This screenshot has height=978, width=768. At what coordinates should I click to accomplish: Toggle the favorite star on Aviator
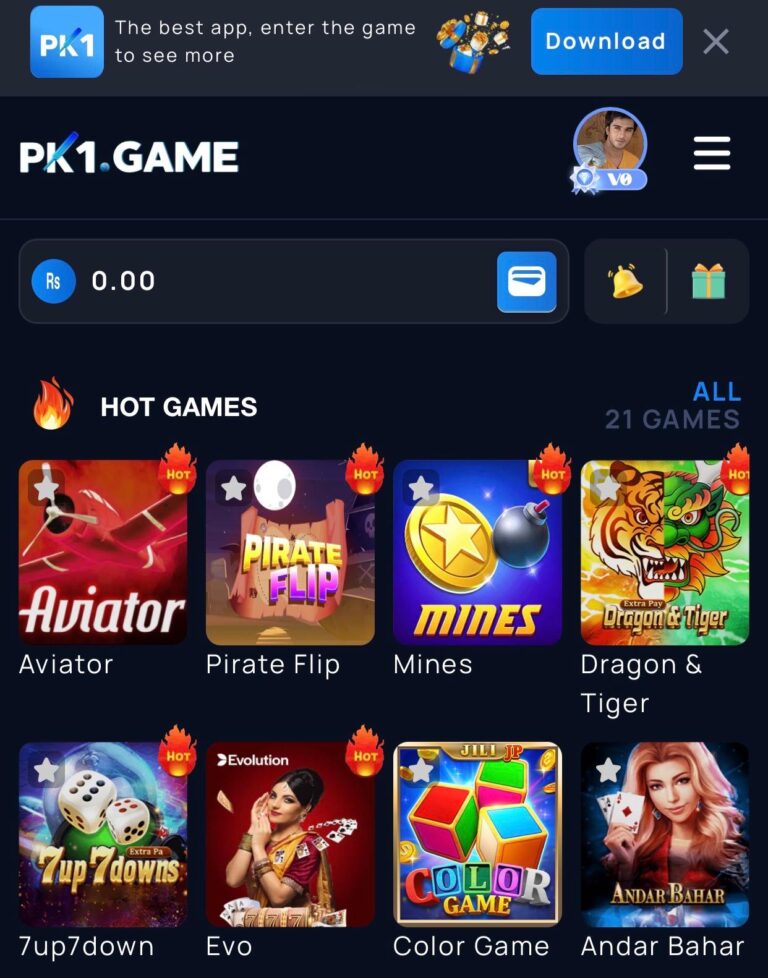click(x=44, y=487)
